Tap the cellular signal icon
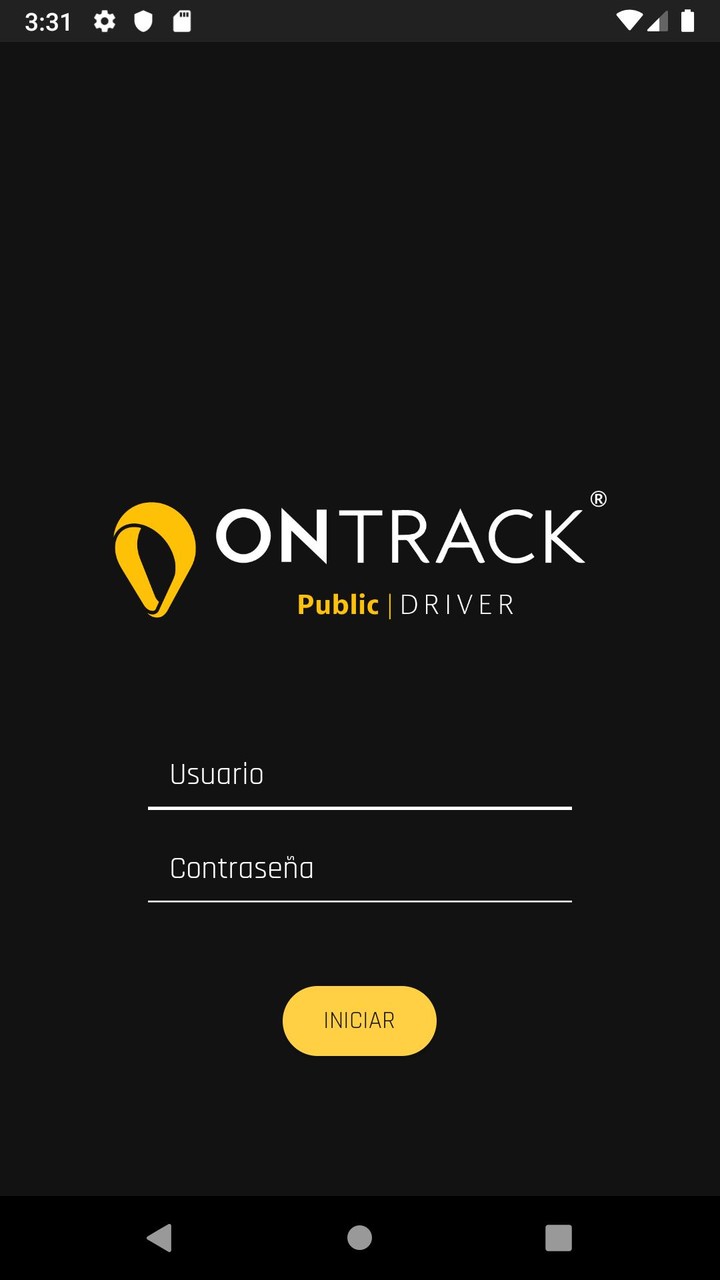This screenshot has height=1280, width=720. pos(658,21)
